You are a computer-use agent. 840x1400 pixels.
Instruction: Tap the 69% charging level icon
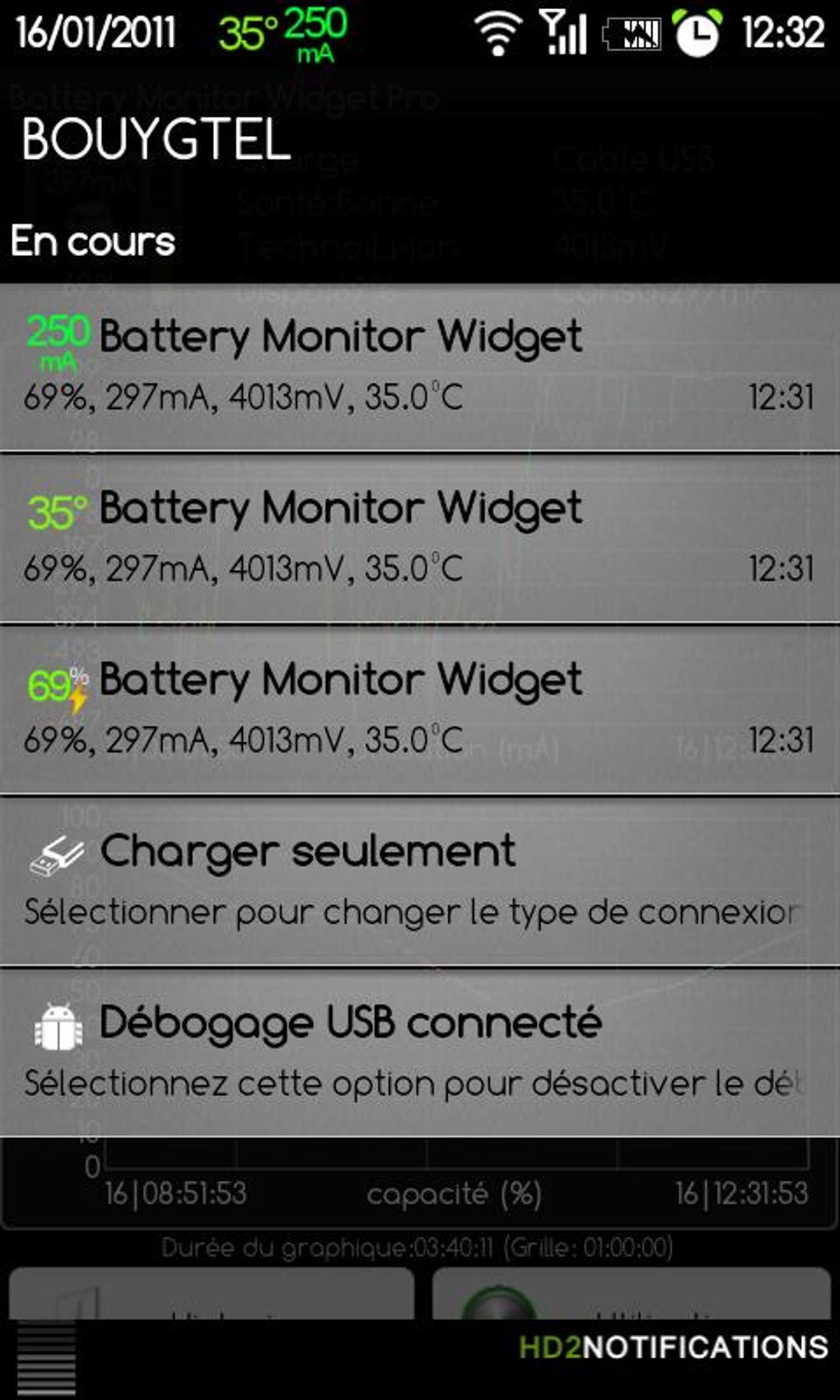(x=52, y=684)
